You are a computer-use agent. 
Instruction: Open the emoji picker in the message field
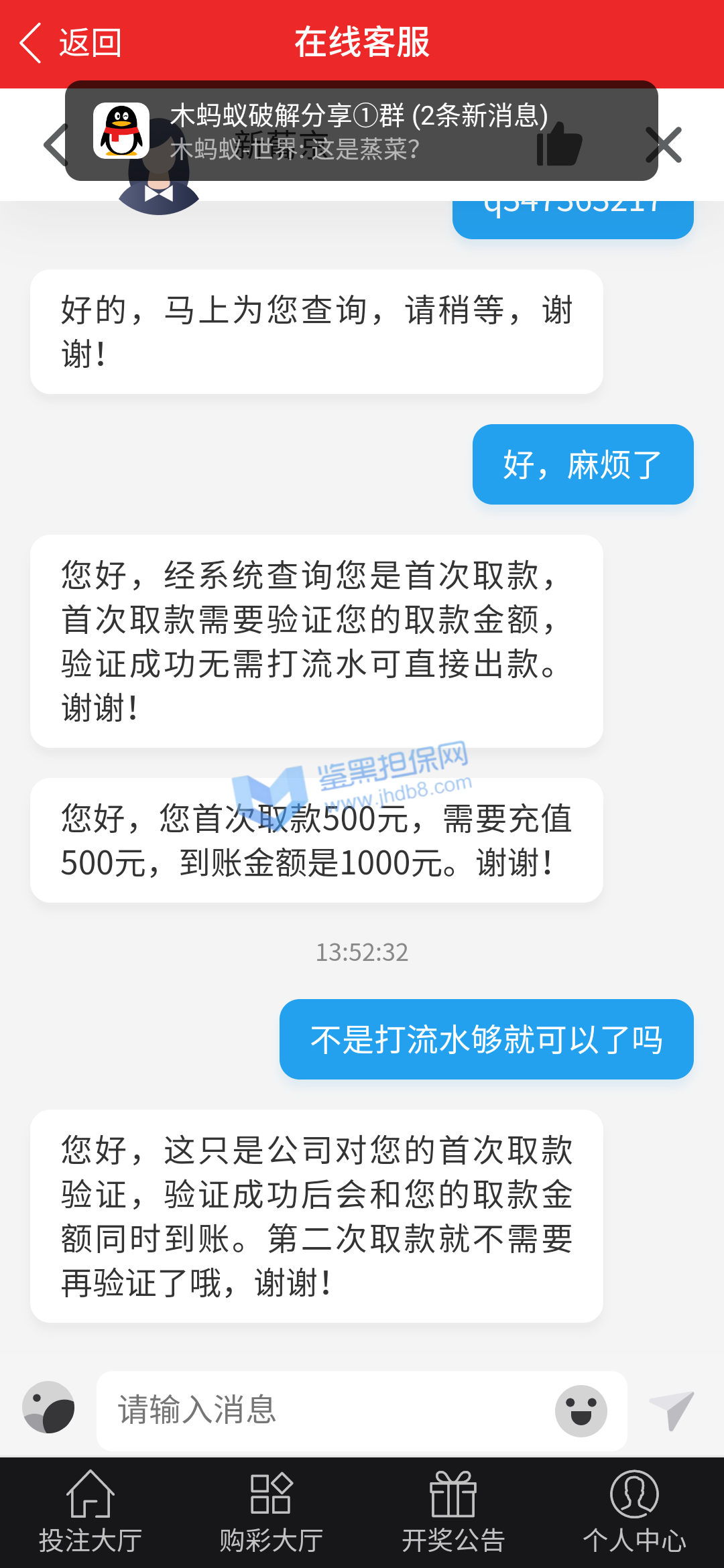click(x=581, y=1411)
